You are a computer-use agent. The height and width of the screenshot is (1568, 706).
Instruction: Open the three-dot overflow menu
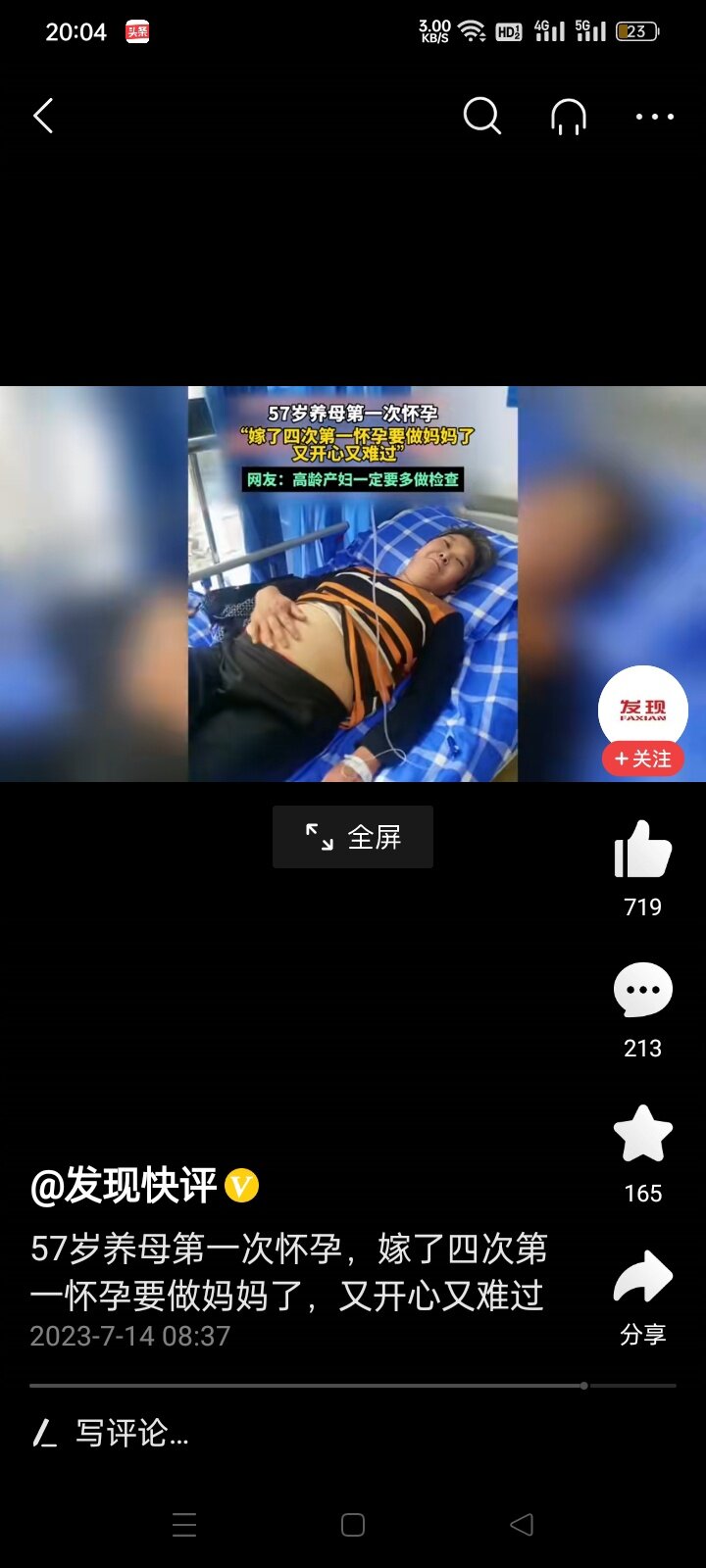click(x=654, y=117)
